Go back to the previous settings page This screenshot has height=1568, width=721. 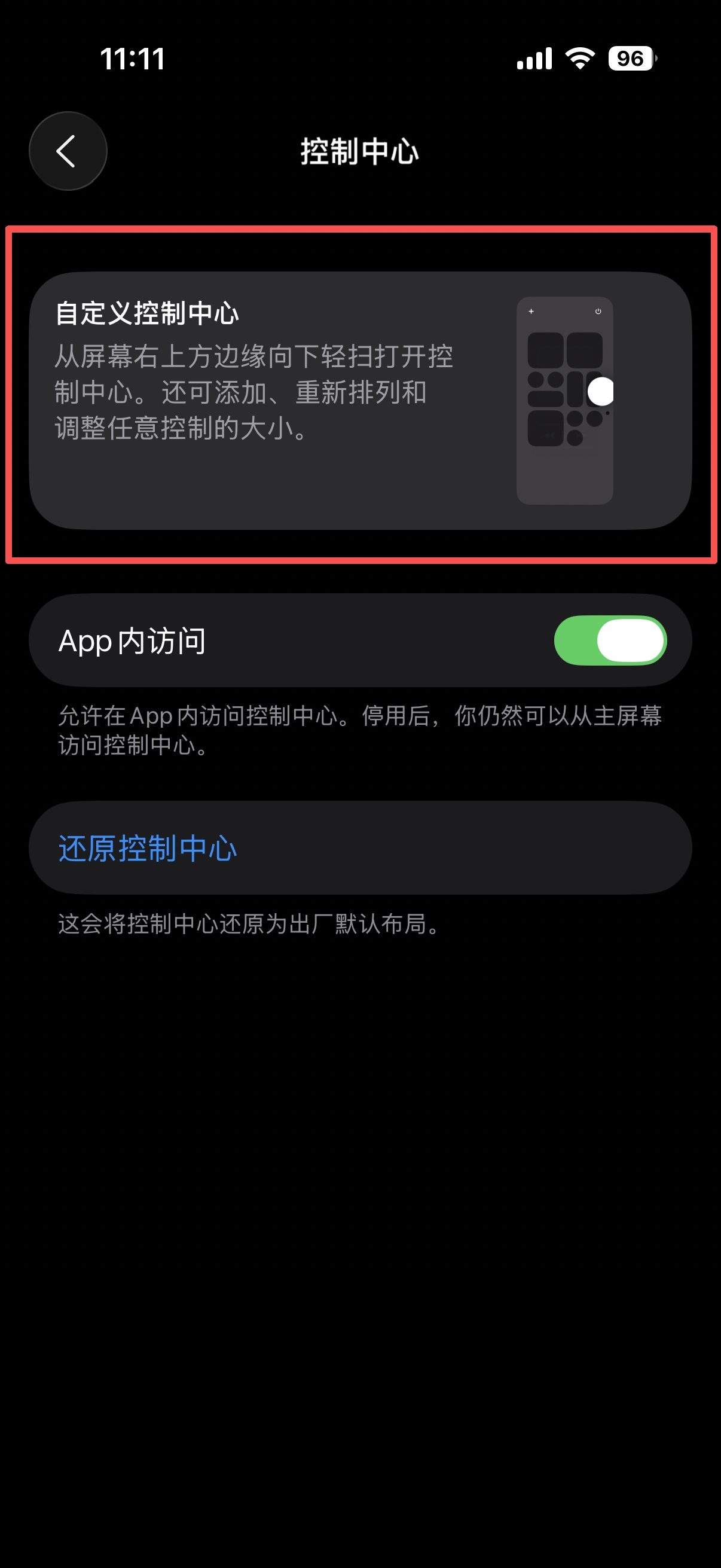pyautogui.click(x=68, y=151)
